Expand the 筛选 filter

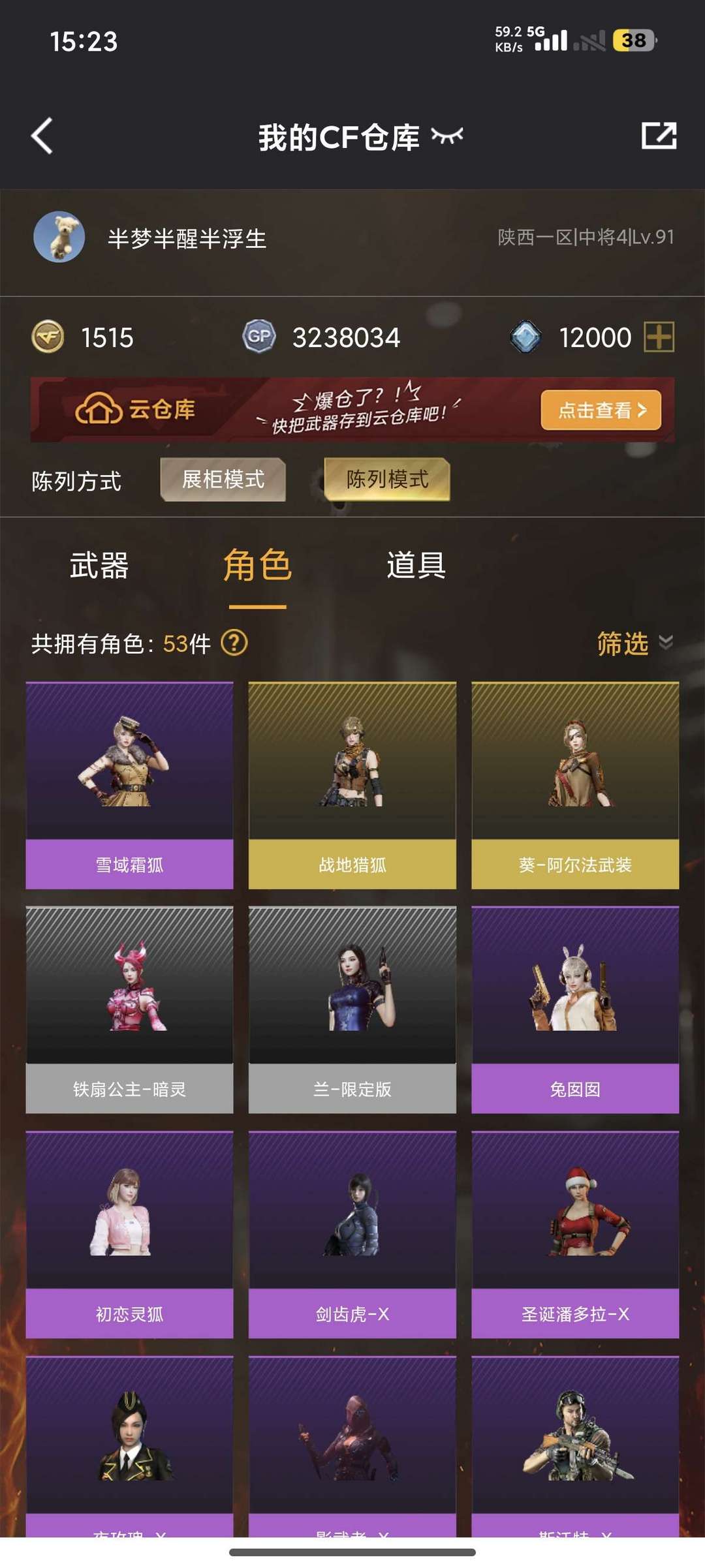(x=633, y=643)
